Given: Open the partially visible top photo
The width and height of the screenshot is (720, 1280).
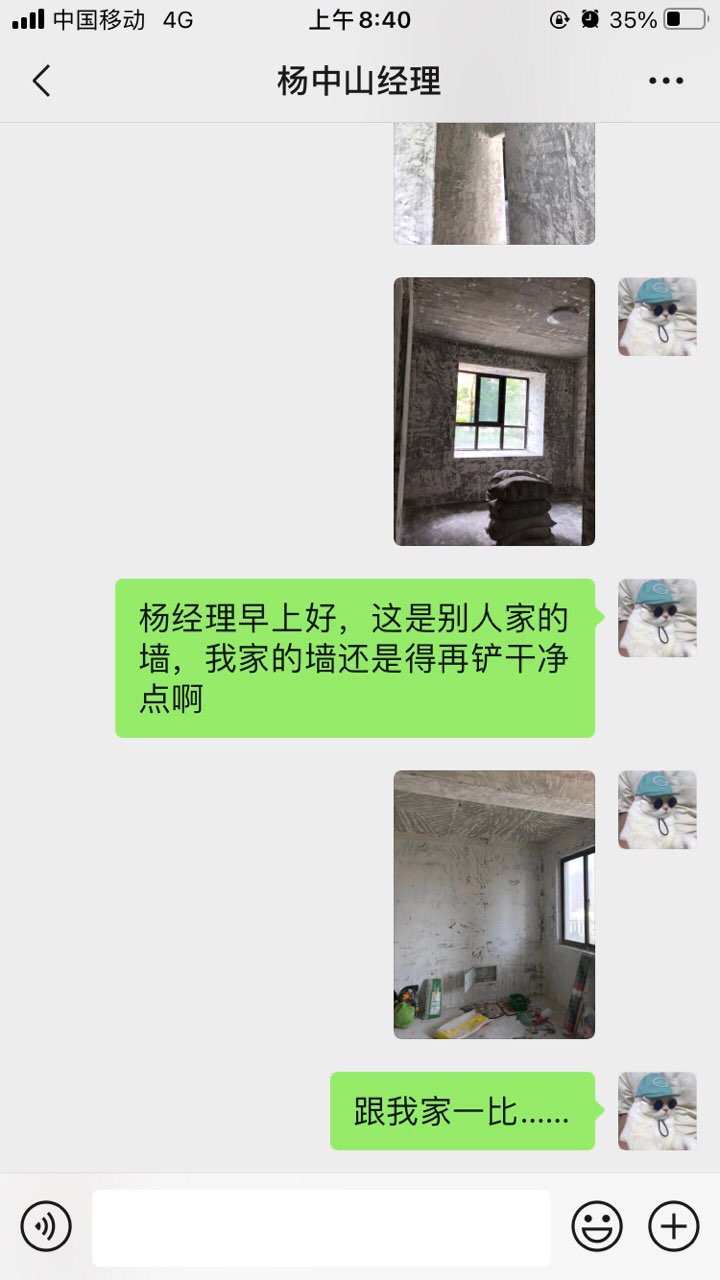Looking at the screenshot, I should (494, 183).
